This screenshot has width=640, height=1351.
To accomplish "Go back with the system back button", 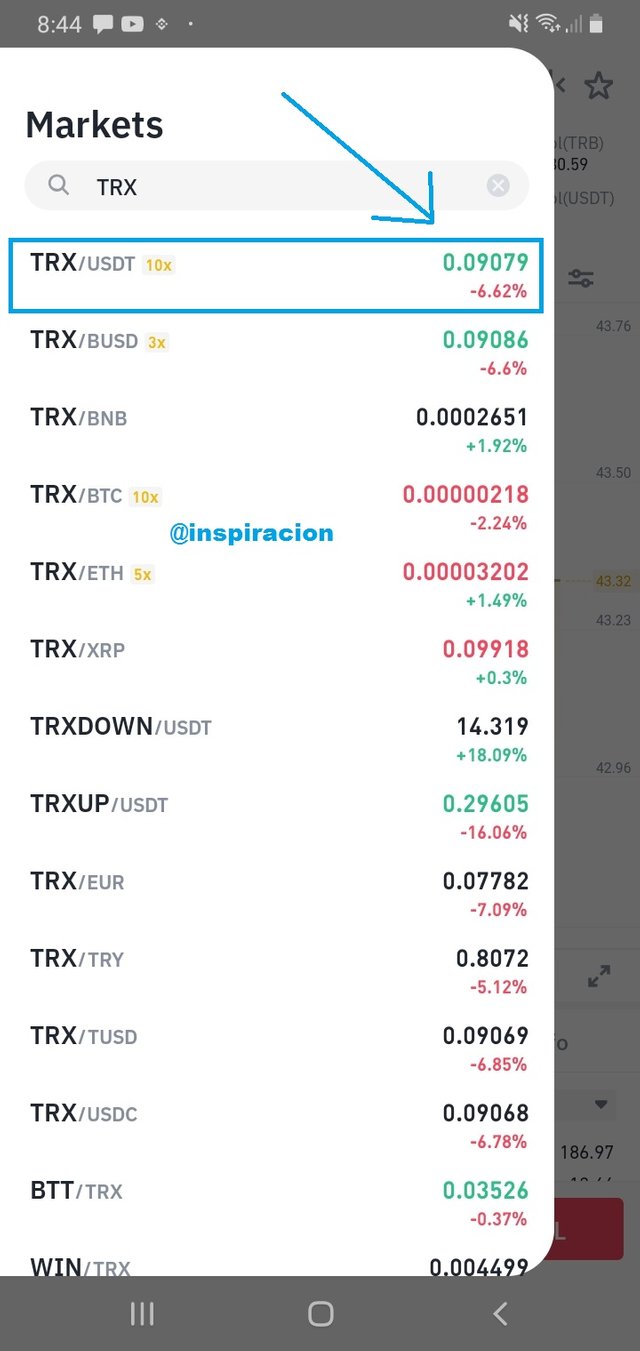I will click(500, 1313).
